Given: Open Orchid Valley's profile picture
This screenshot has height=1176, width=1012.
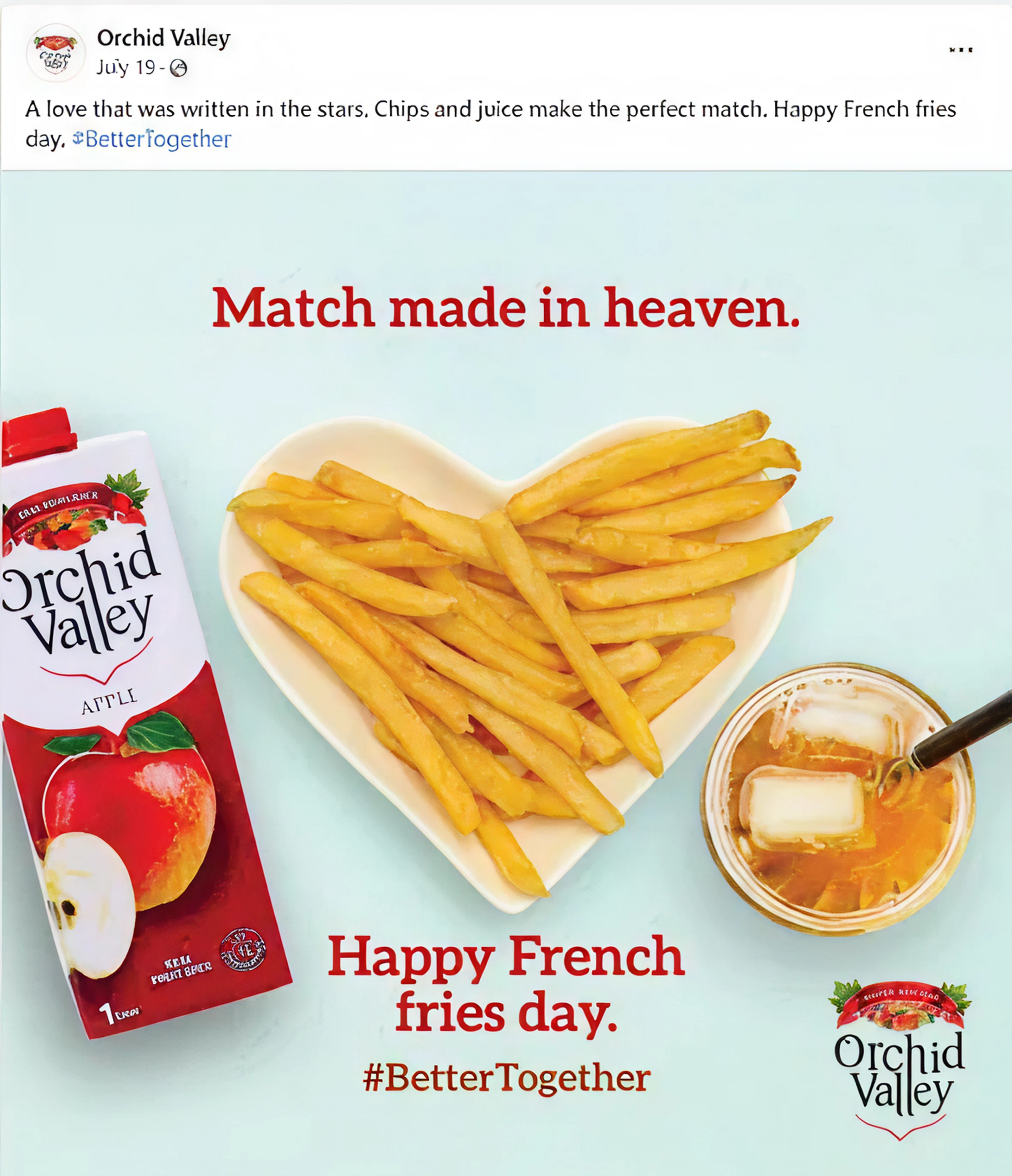Looking at the screenshot, I should tap(56, 53).
